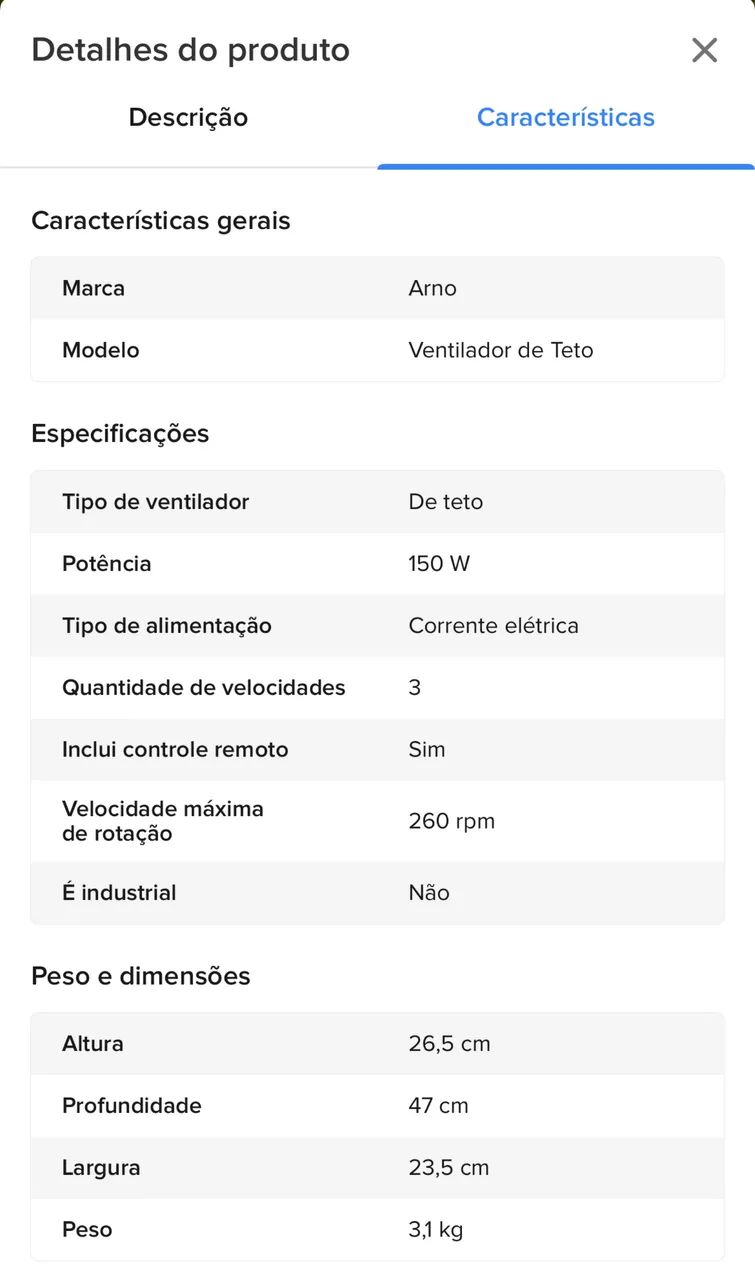Screen dimensions: 755x1280
Task: Close the product details dialog
Action: point(704,50)
